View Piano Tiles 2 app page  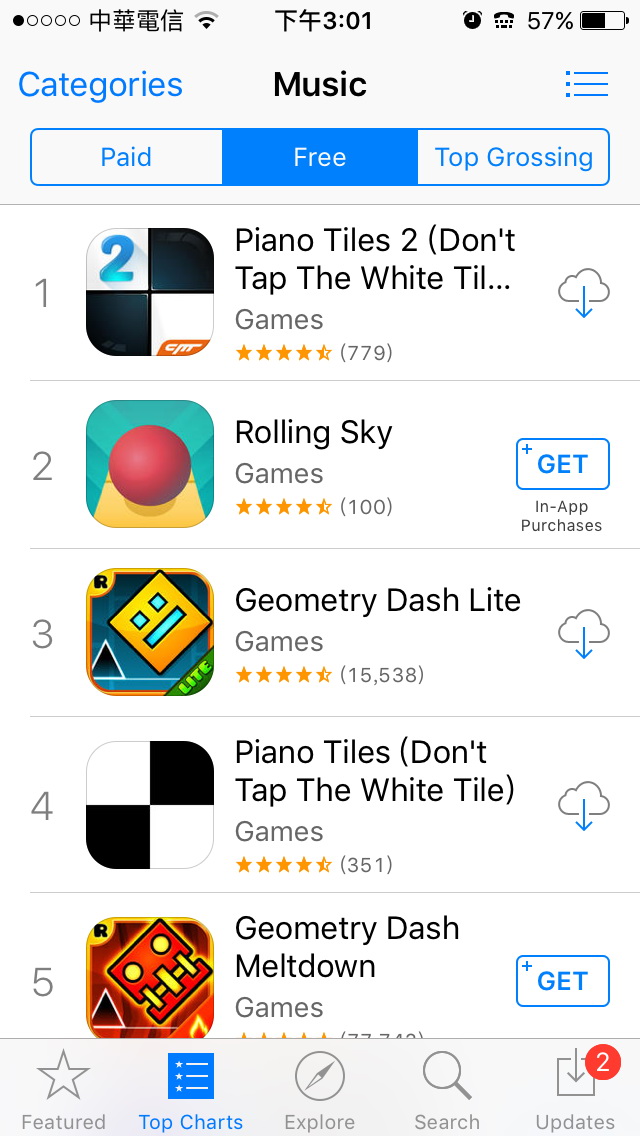click(374, 259)
